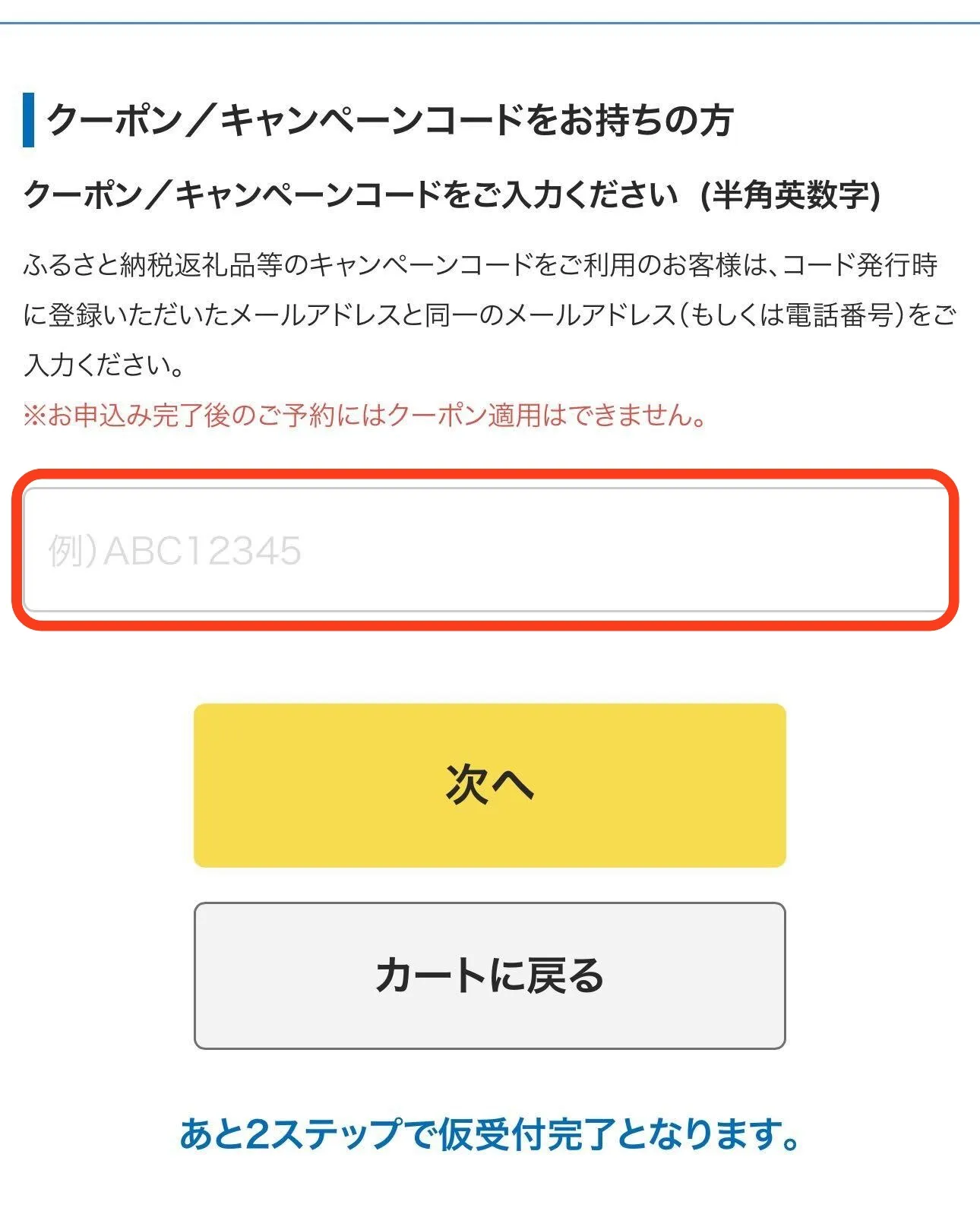The width and height of the screenshot is (980, 1211).
Task: Tap the coupon code input field
Action: (486, 550)
